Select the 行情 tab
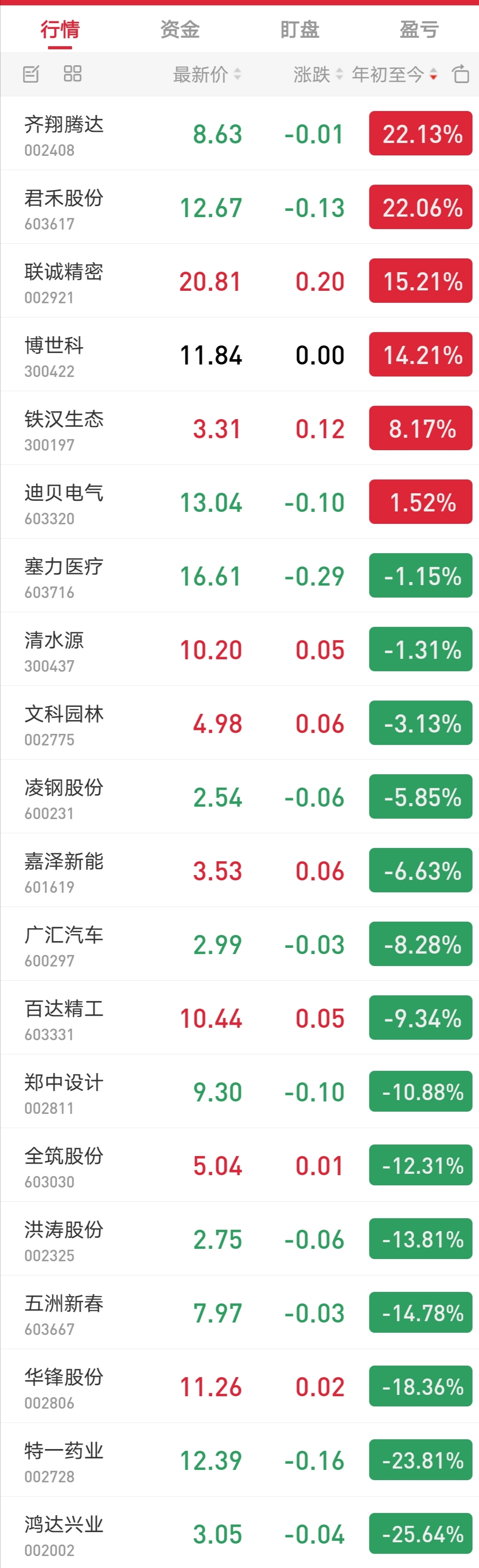 coord(60,29)
